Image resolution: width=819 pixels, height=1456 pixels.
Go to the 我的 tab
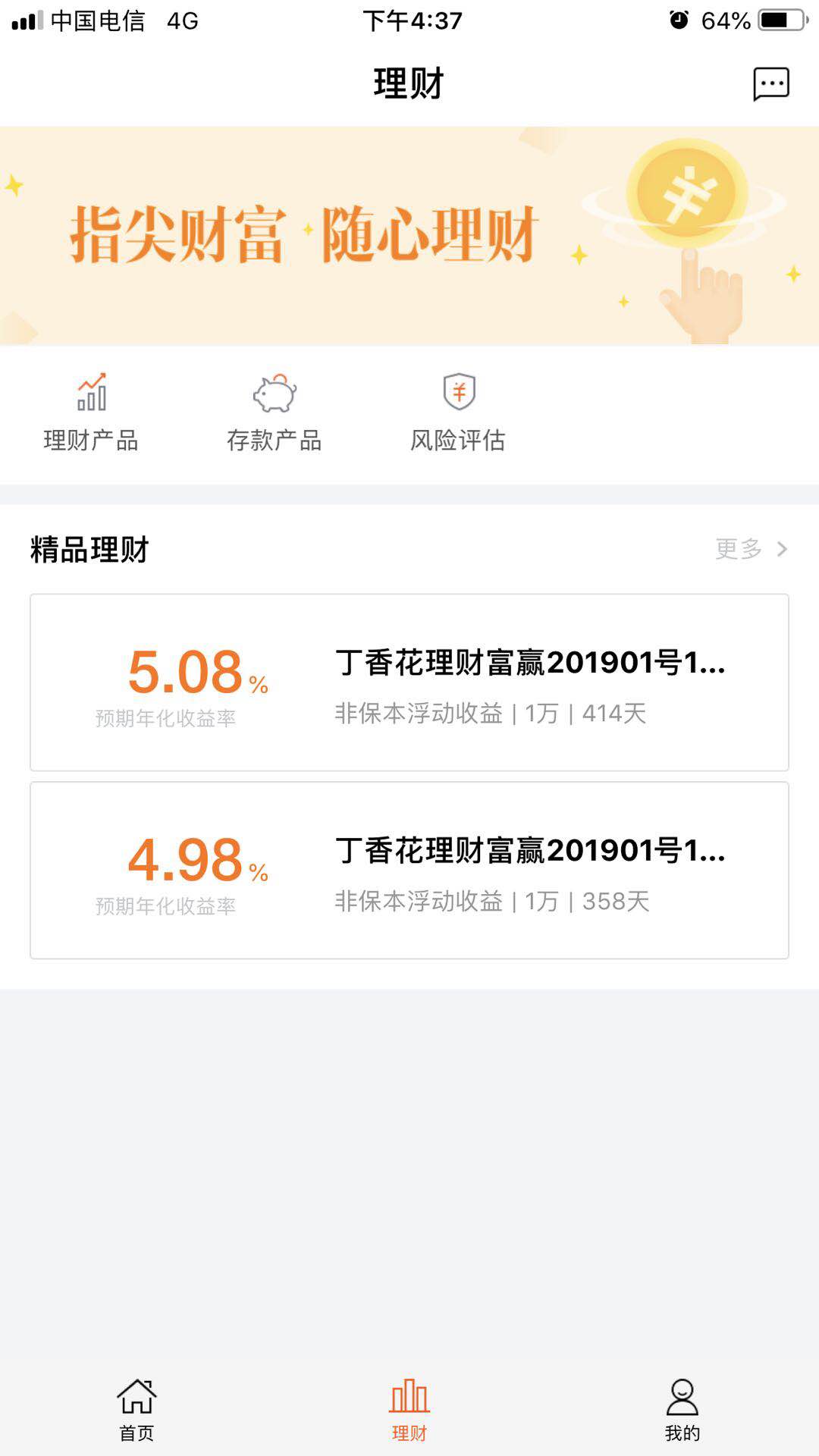click(682, 1410)
